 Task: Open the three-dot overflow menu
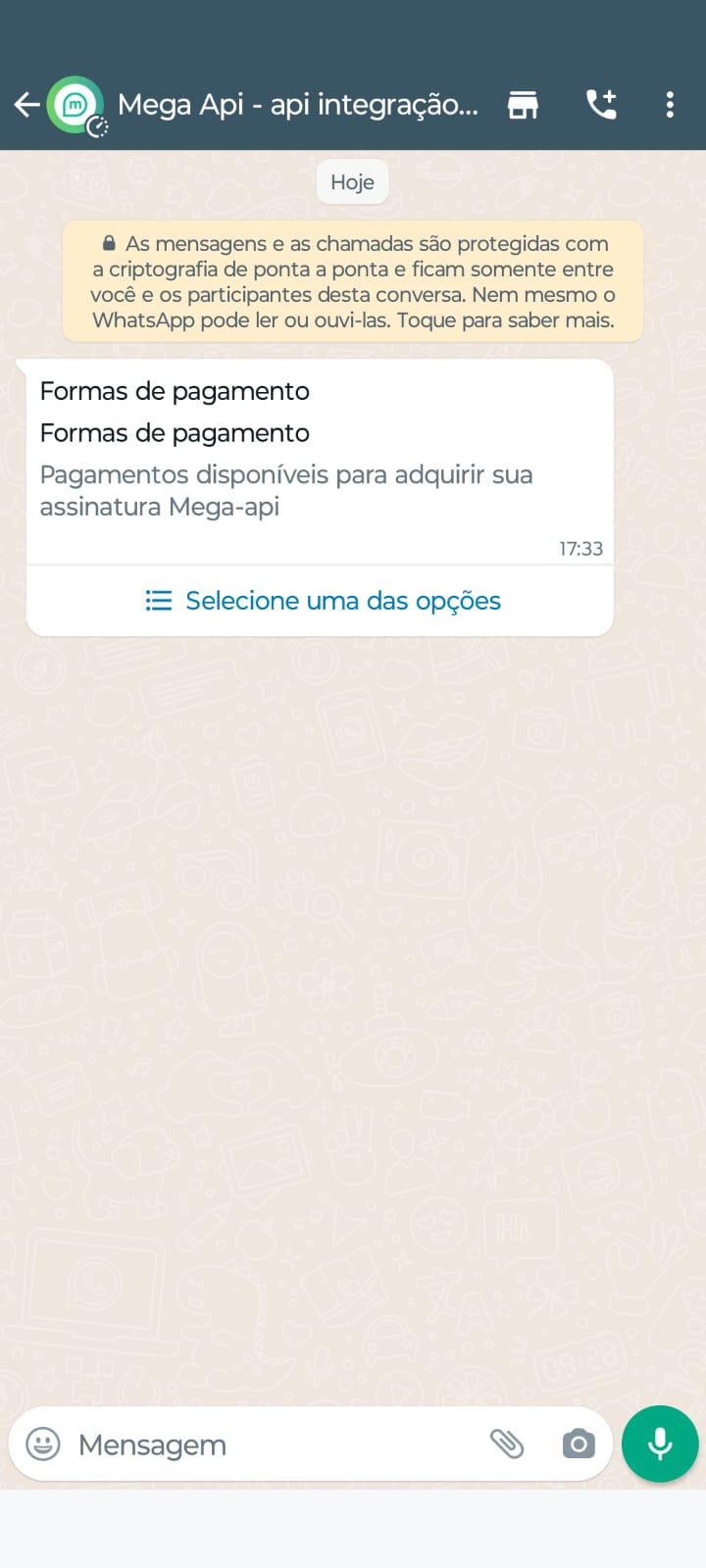[x=670, y=104]
